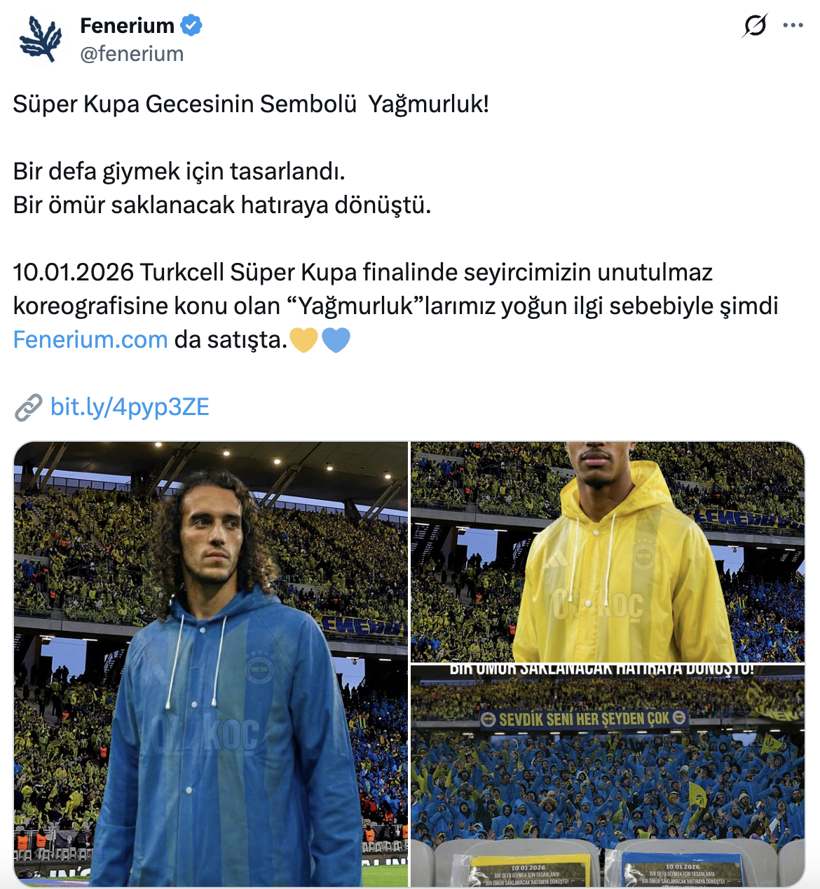View the blue raincoat player photo
The height and width of the screenshot is (889, 820).
(210, 663)
